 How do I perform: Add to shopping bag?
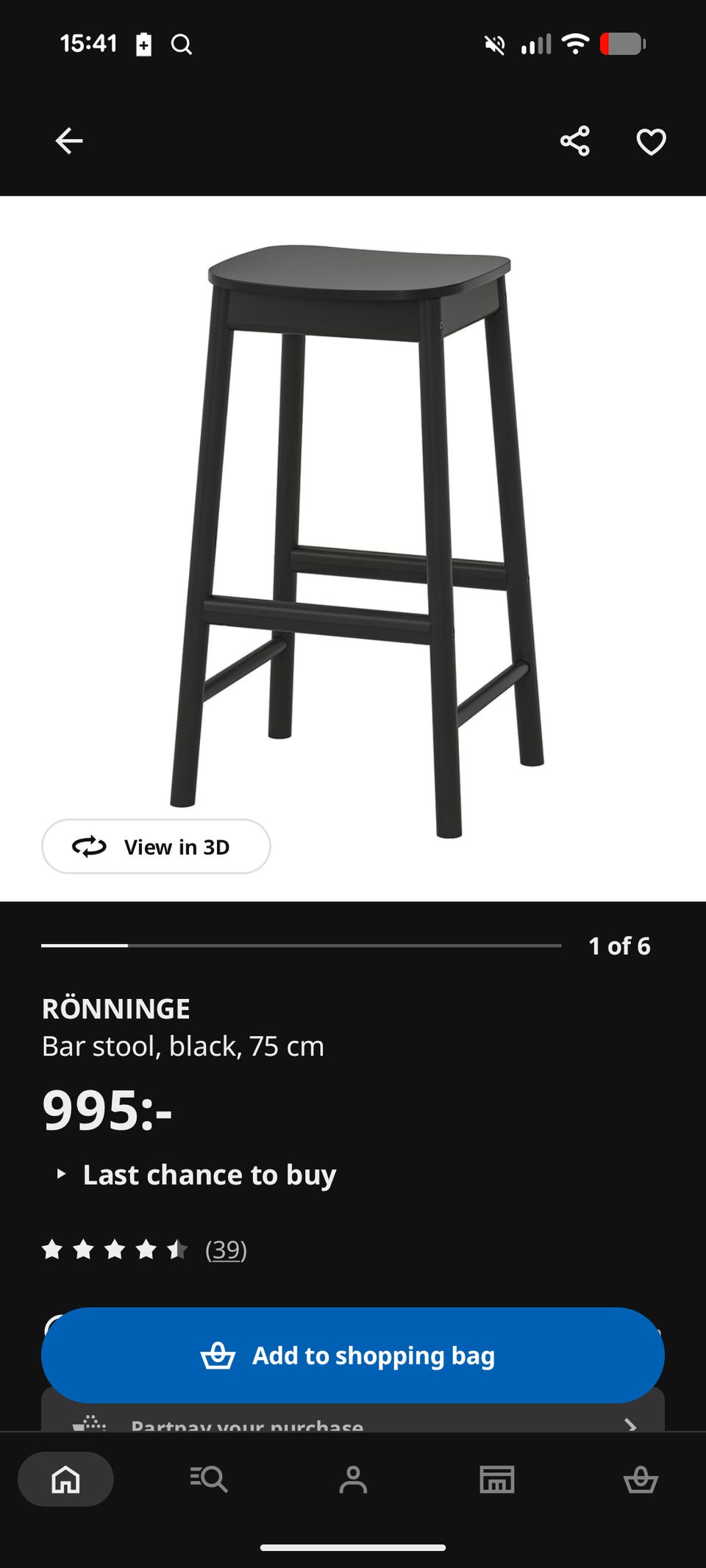[353, 1355]
